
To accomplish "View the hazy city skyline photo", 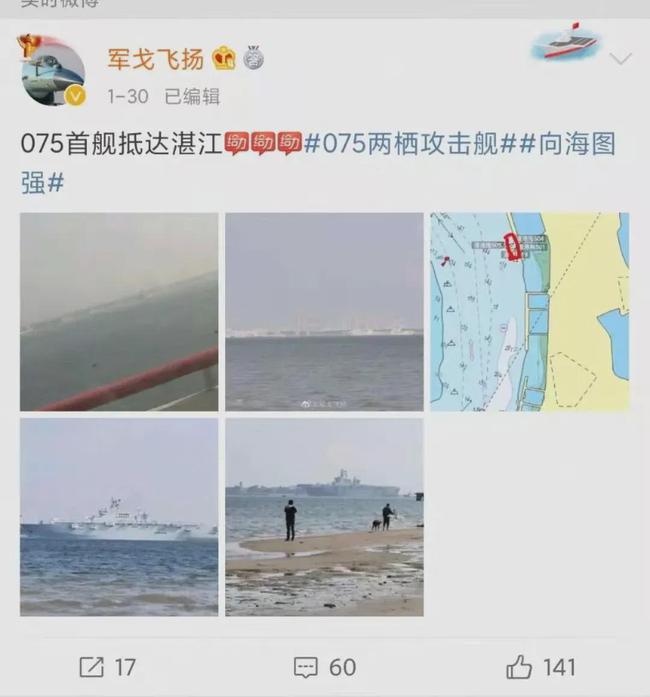I will pyautogui.click(x=324, y=312).
